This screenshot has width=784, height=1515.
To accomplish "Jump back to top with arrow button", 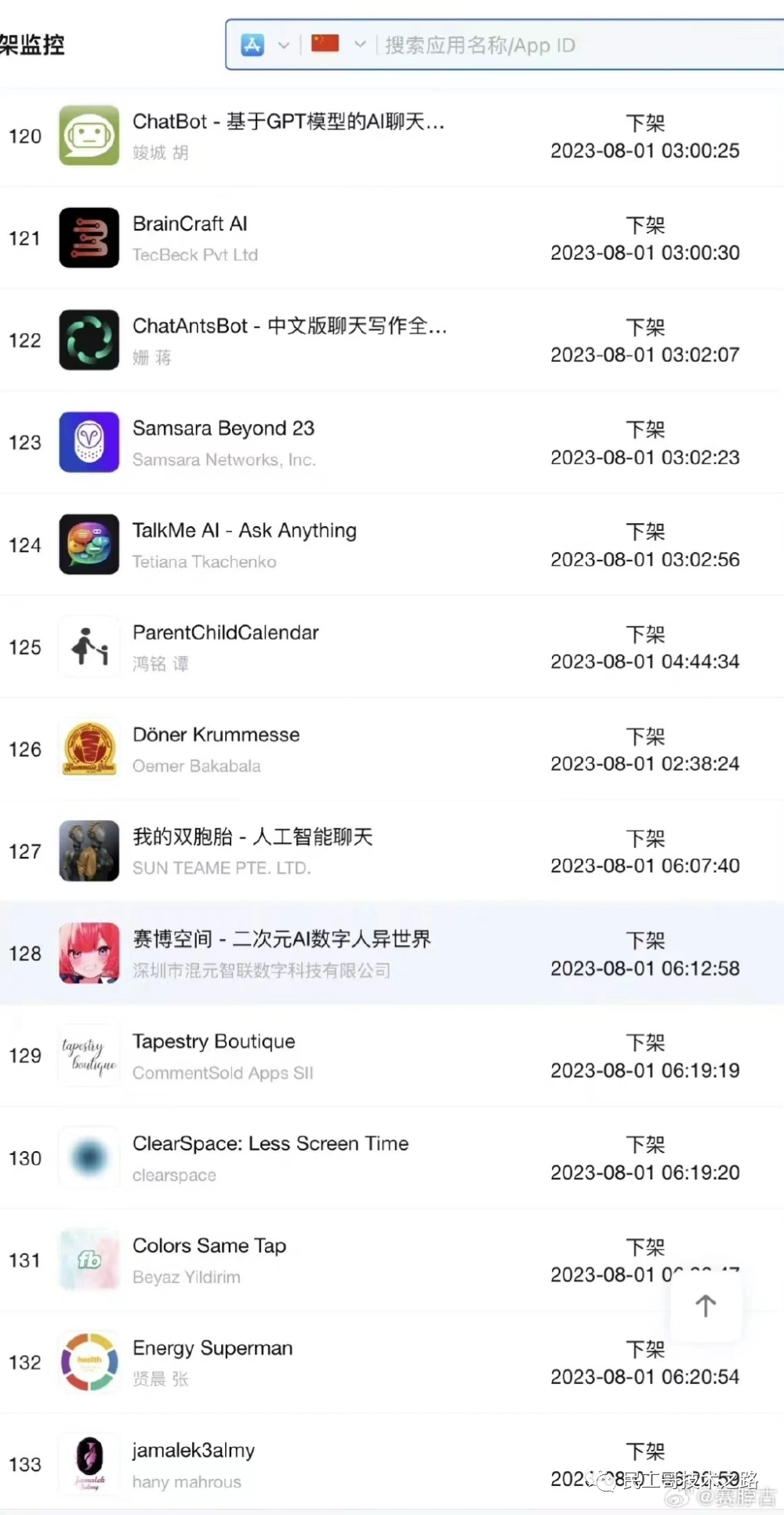I will click(706, 1306).
